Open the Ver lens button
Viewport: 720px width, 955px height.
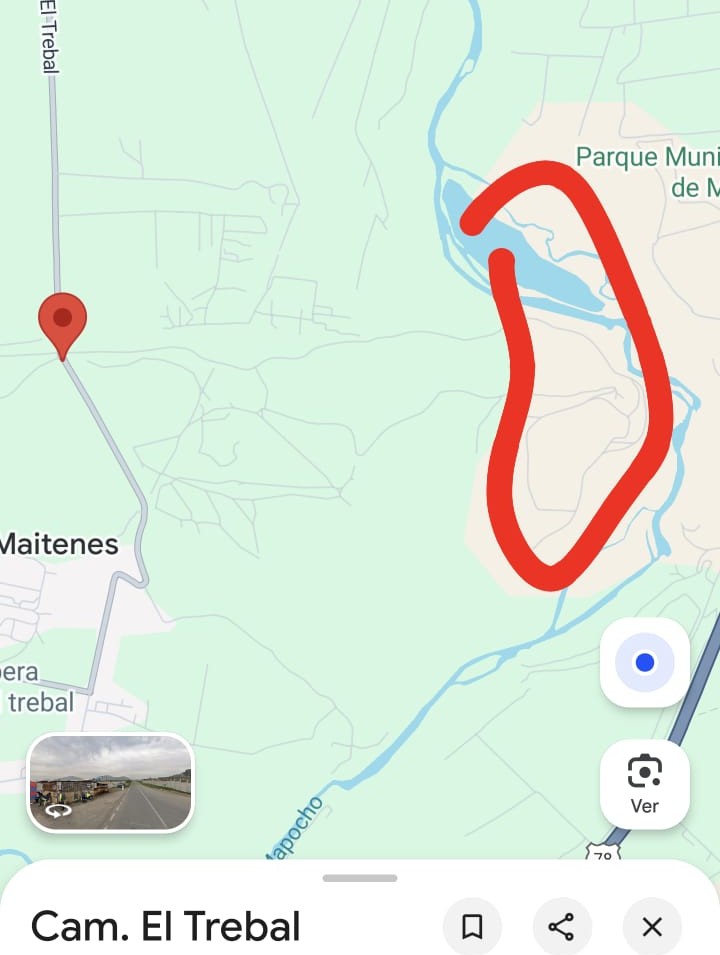(x=645, y=784)
